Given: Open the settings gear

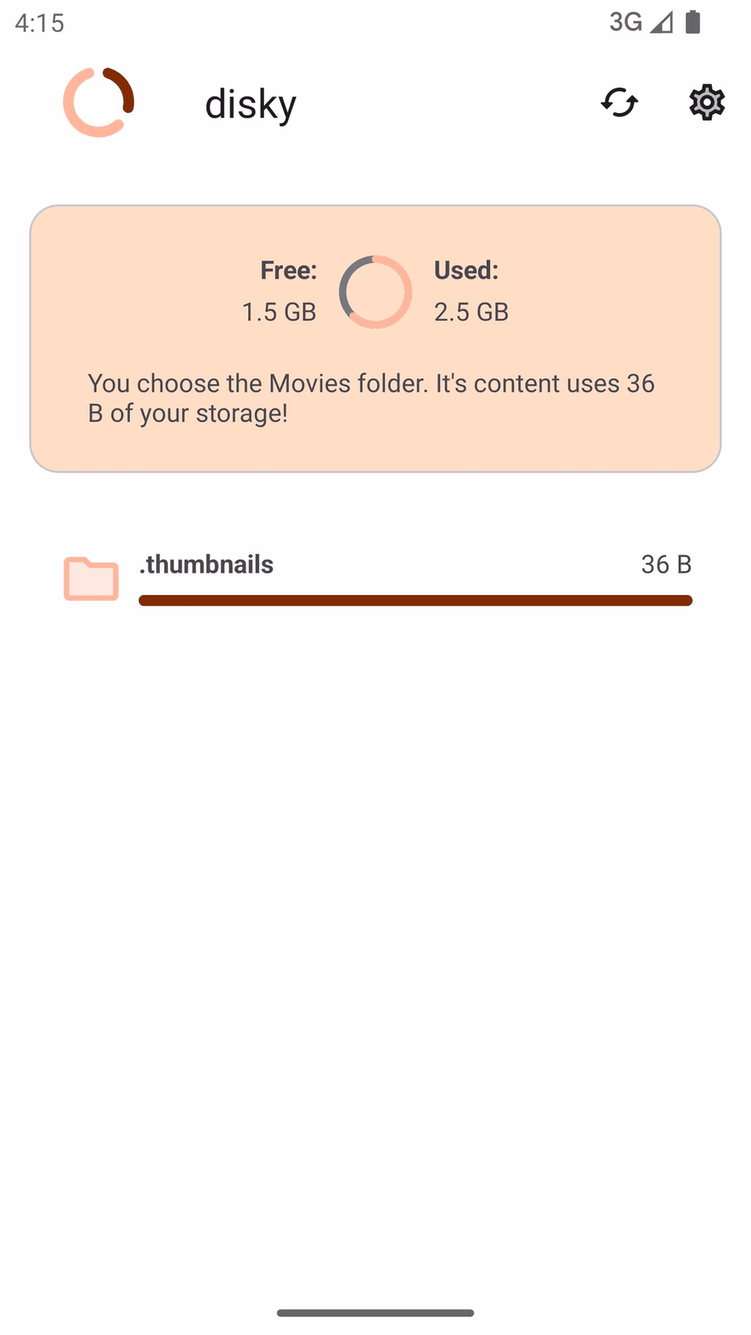Looking at the screenshot, I should click(706, 103).
